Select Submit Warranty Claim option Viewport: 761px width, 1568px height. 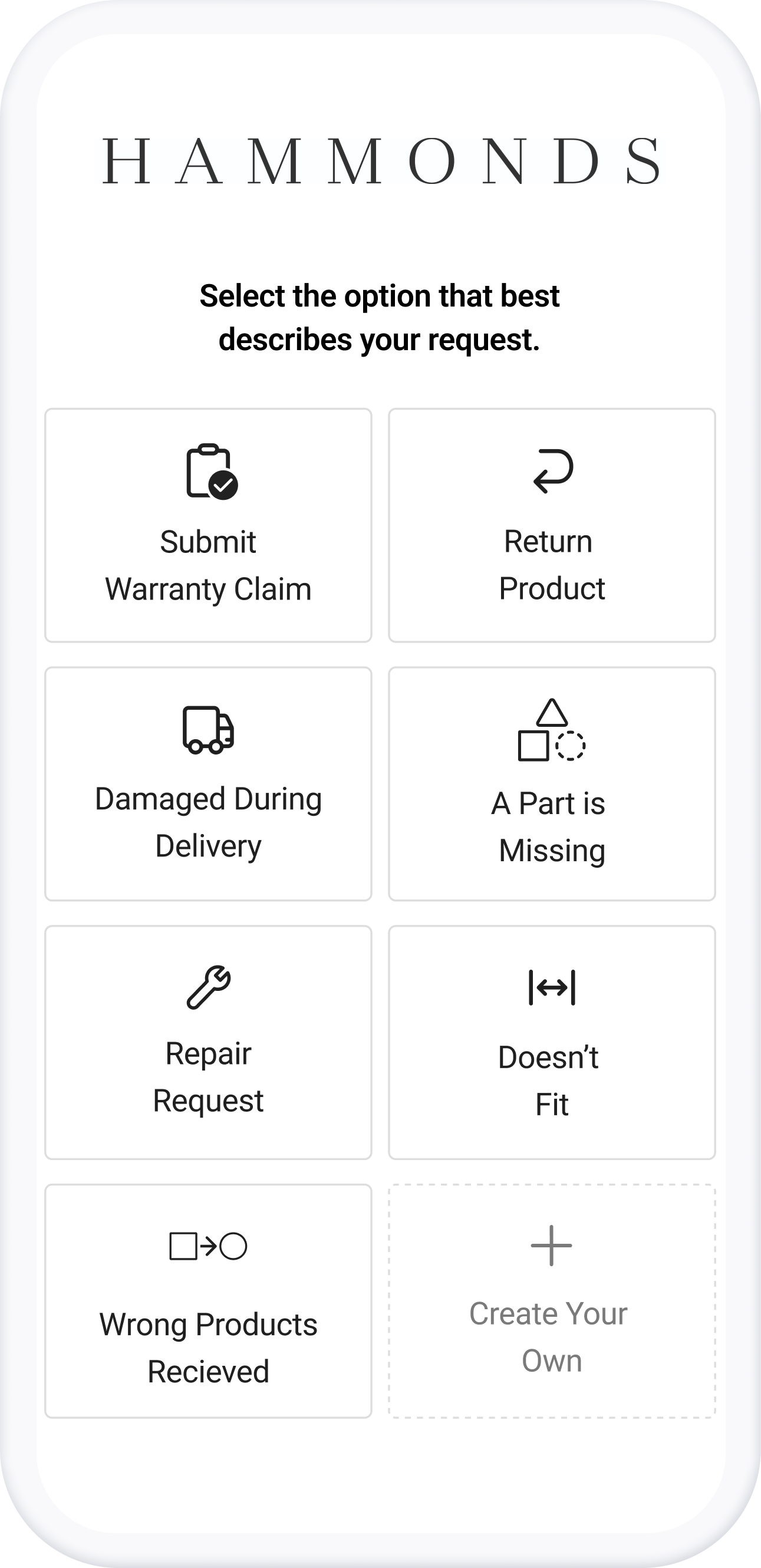[x=208, y=525]
